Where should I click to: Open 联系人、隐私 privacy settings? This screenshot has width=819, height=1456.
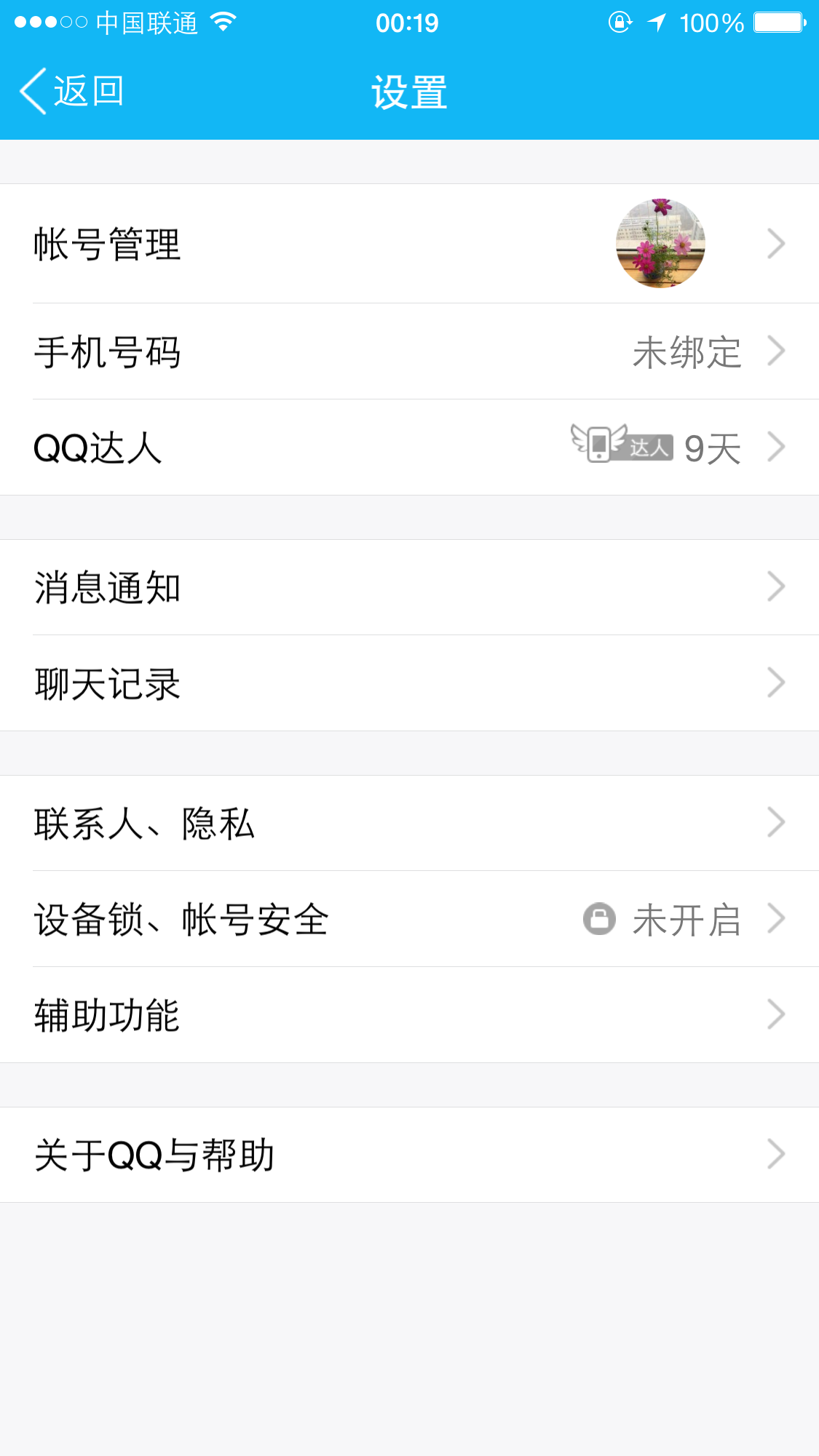(409, 823)
